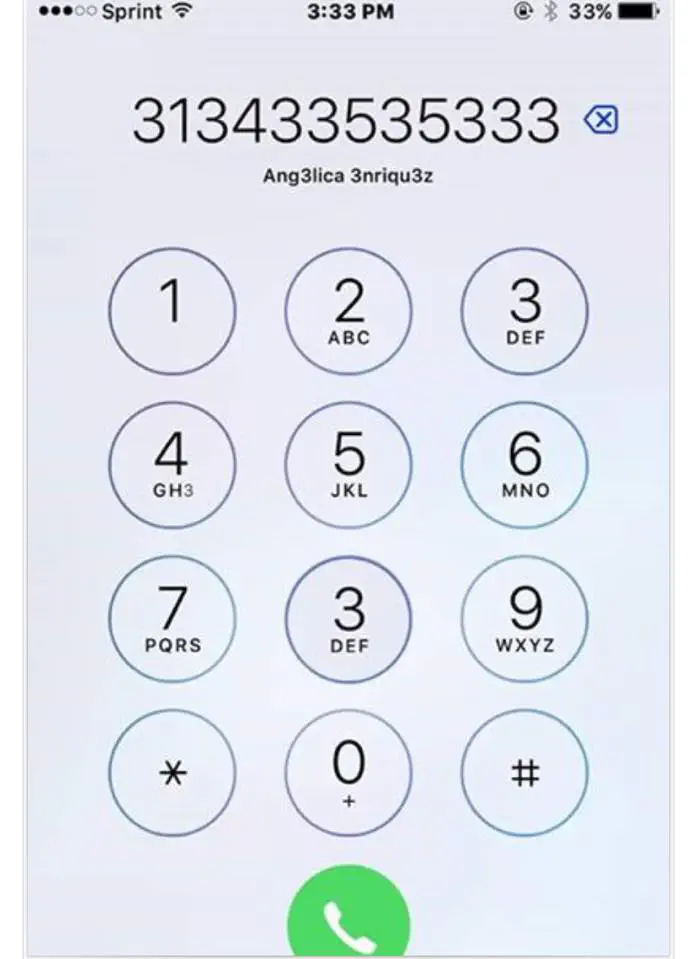
Task: Tap the 0 plus key
Action: (348, 773)
